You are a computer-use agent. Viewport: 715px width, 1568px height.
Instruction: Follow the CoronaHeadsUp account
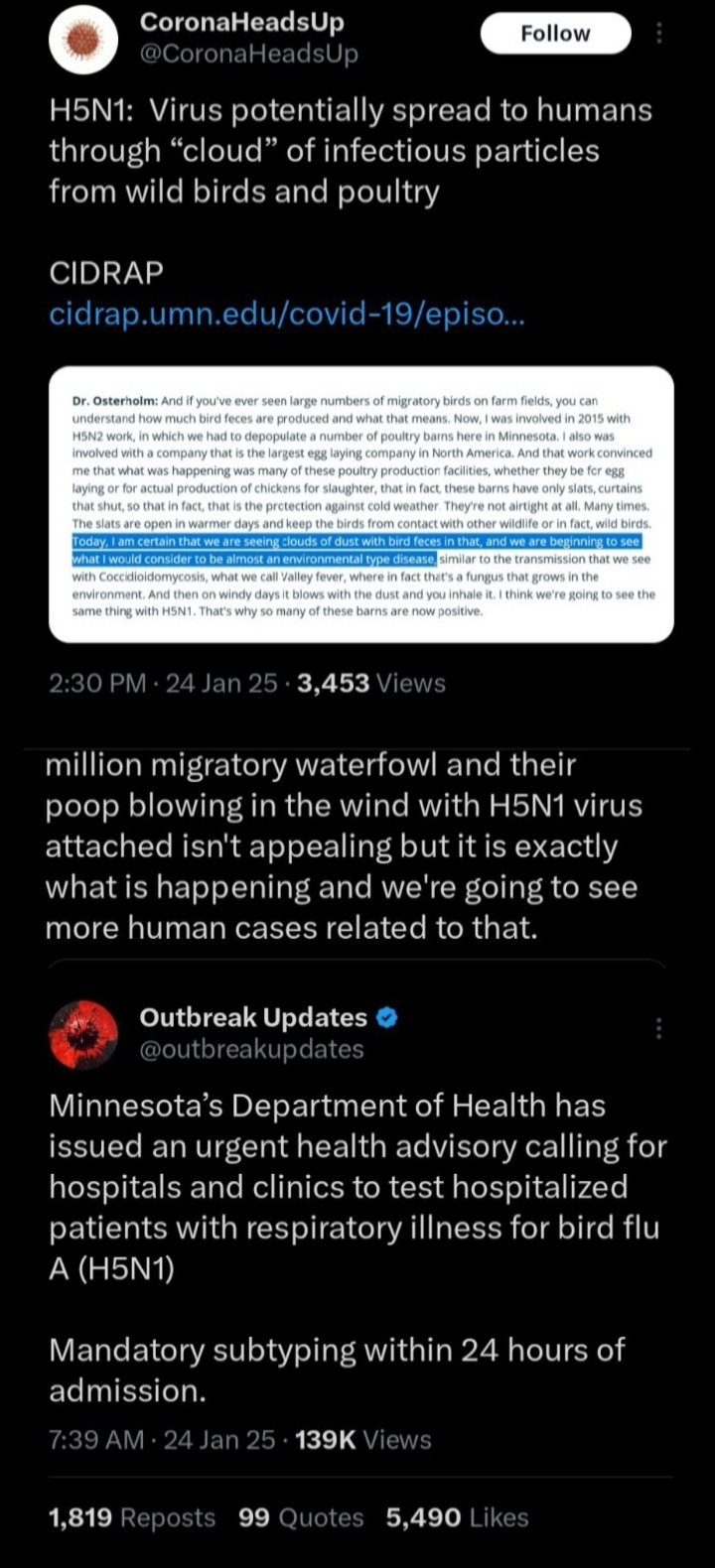point(555,34)
